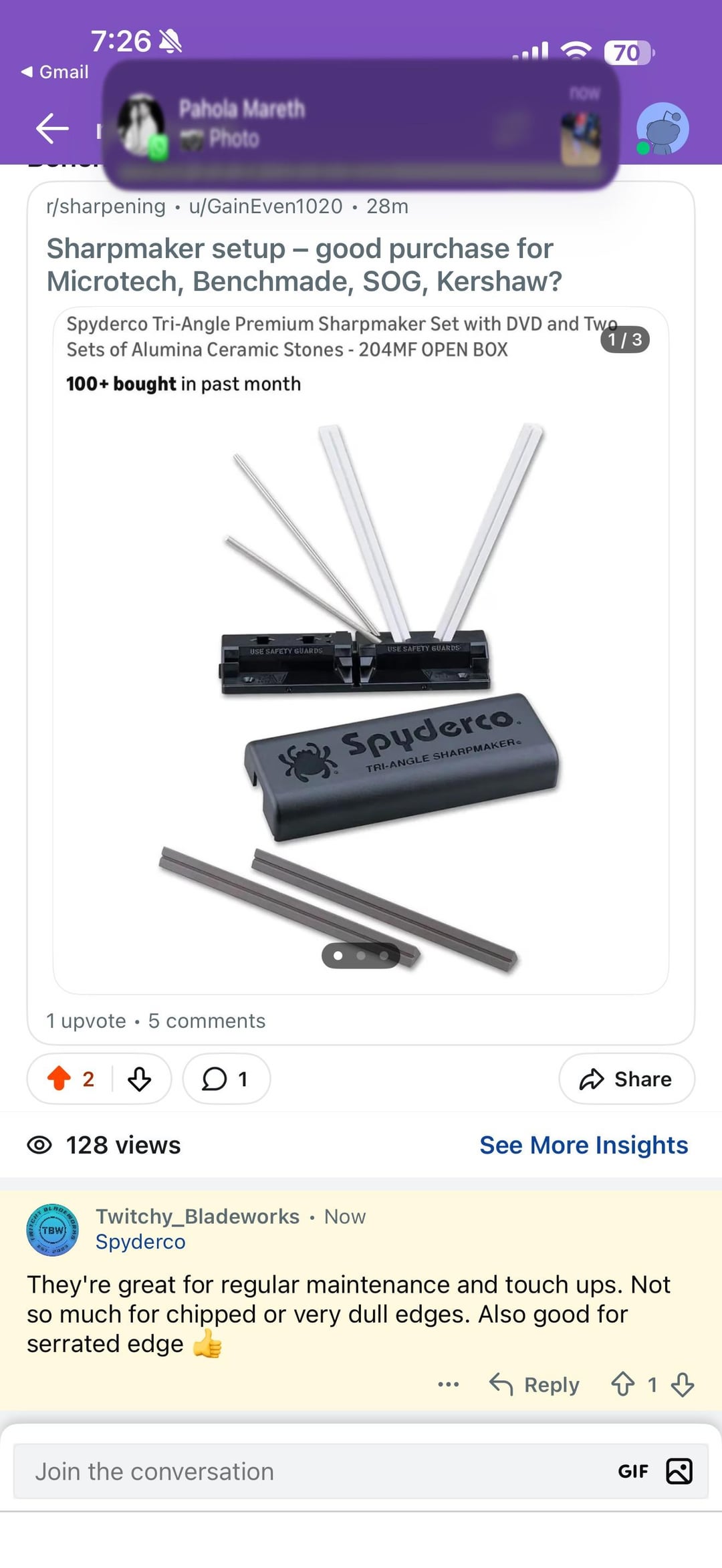This screenshot has width=722, height=1568.
Task: Downvote the post
Action: tap(139, 1078)
